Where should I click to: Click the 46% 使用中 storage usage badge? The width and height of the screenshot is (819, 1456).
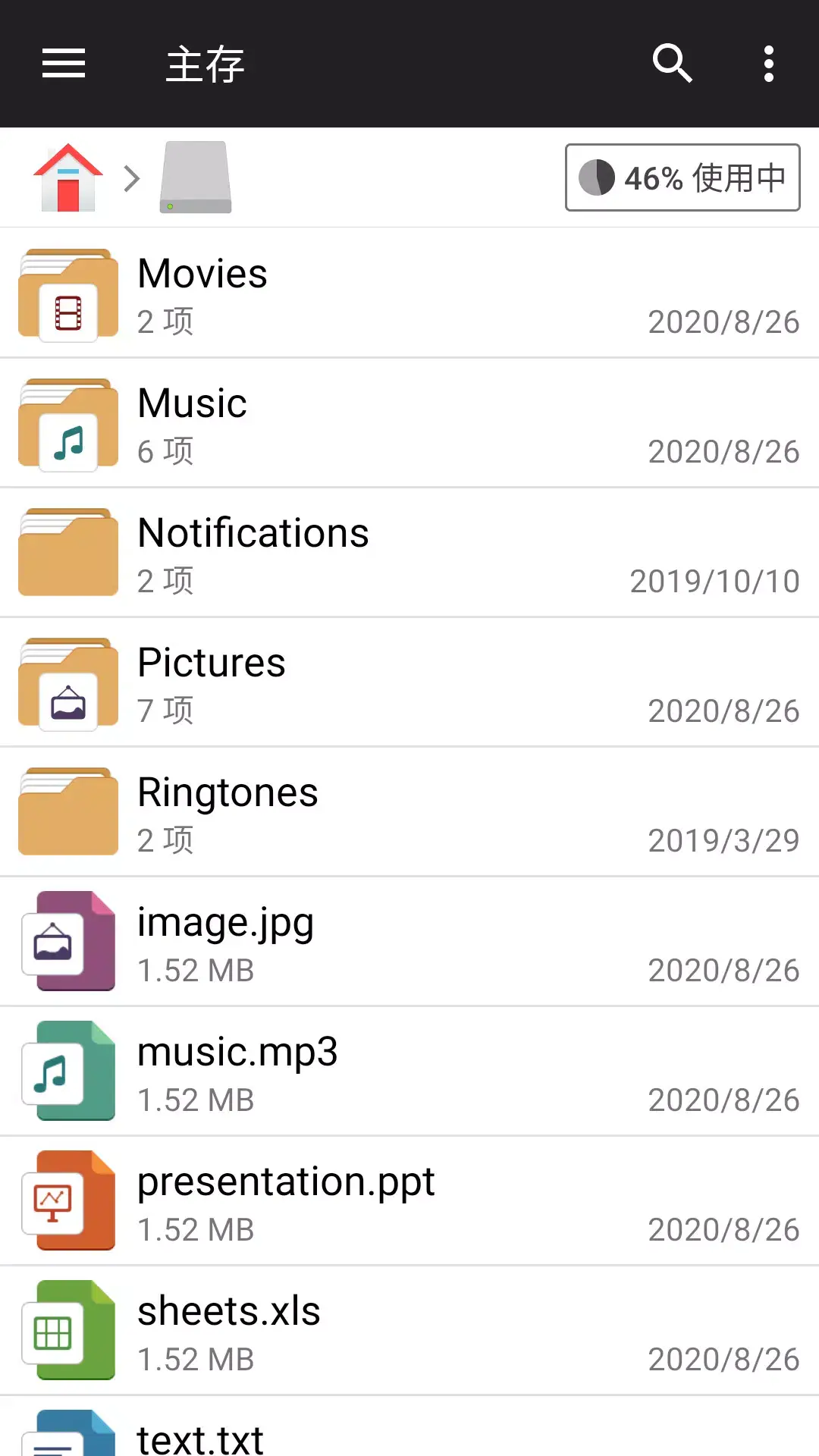[680, 177]
